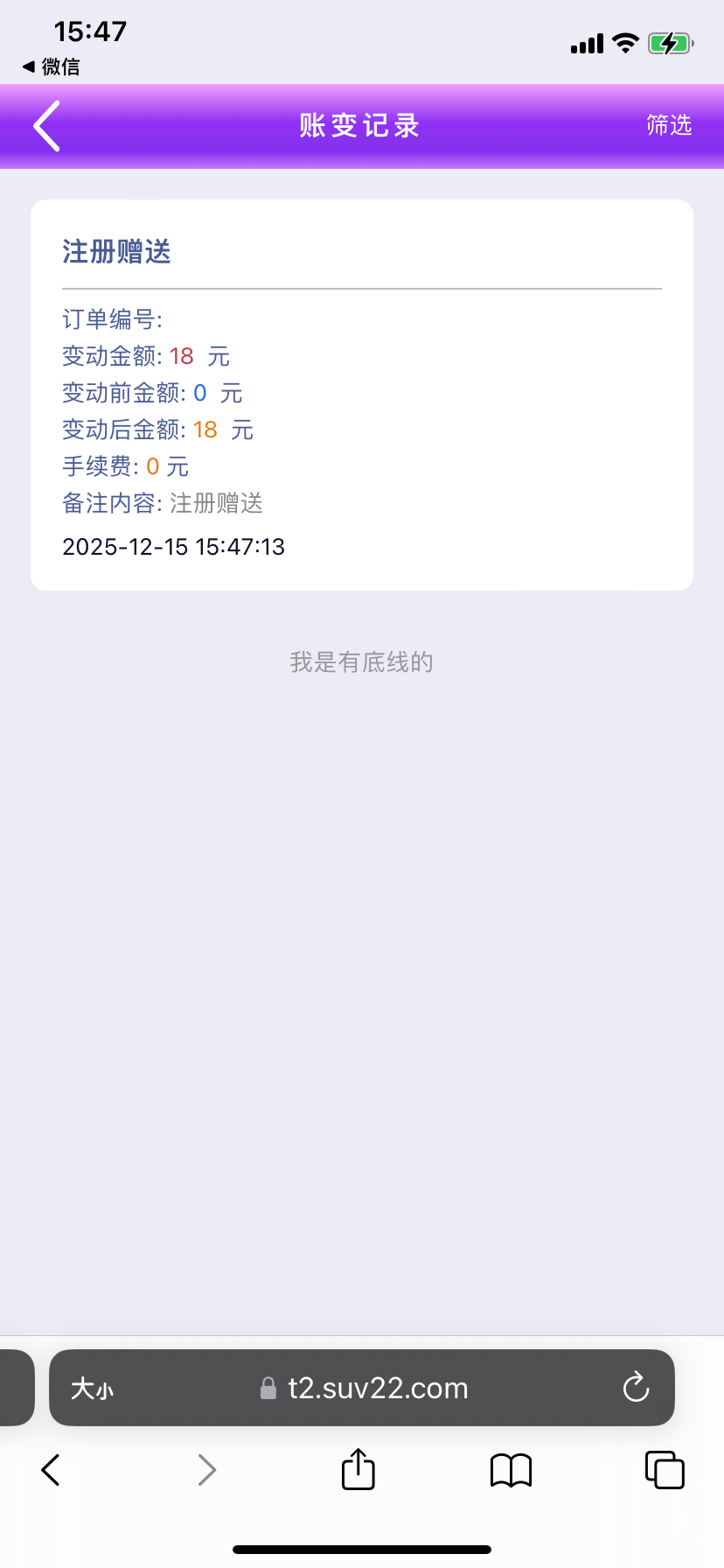The image size is (724, 1568).
Task: Show all open Safari tabs
Action: 665,1470
